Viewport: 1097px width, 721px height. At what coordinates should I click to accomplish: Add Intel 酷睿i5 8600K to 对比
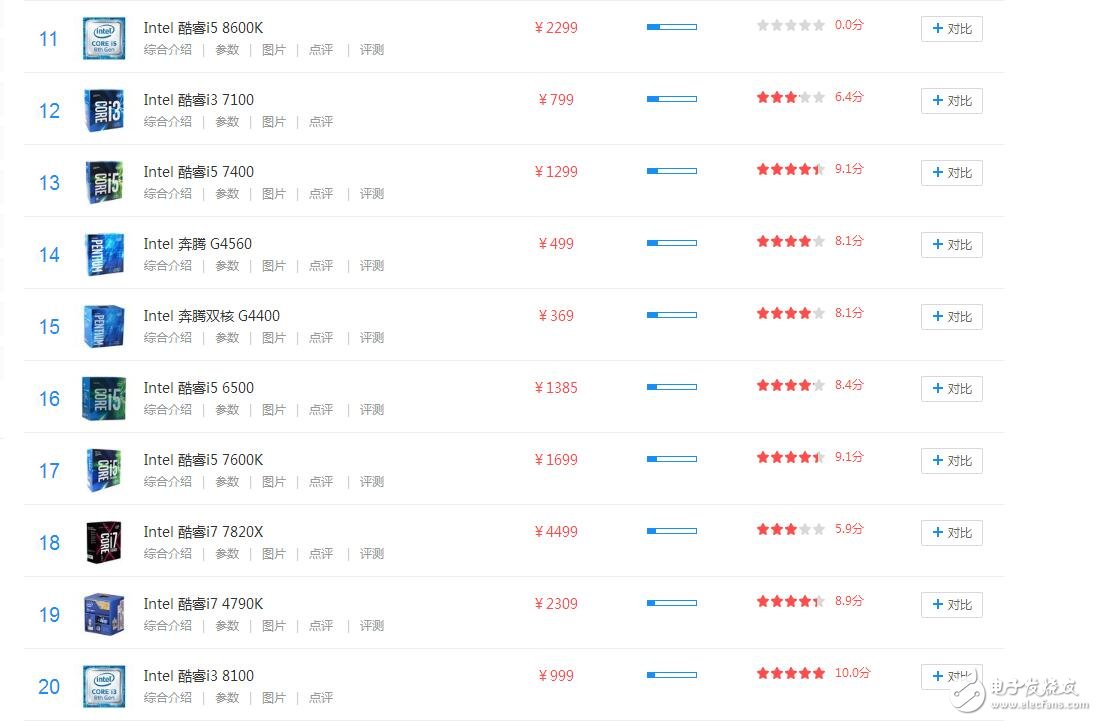(x=951, y=29)
